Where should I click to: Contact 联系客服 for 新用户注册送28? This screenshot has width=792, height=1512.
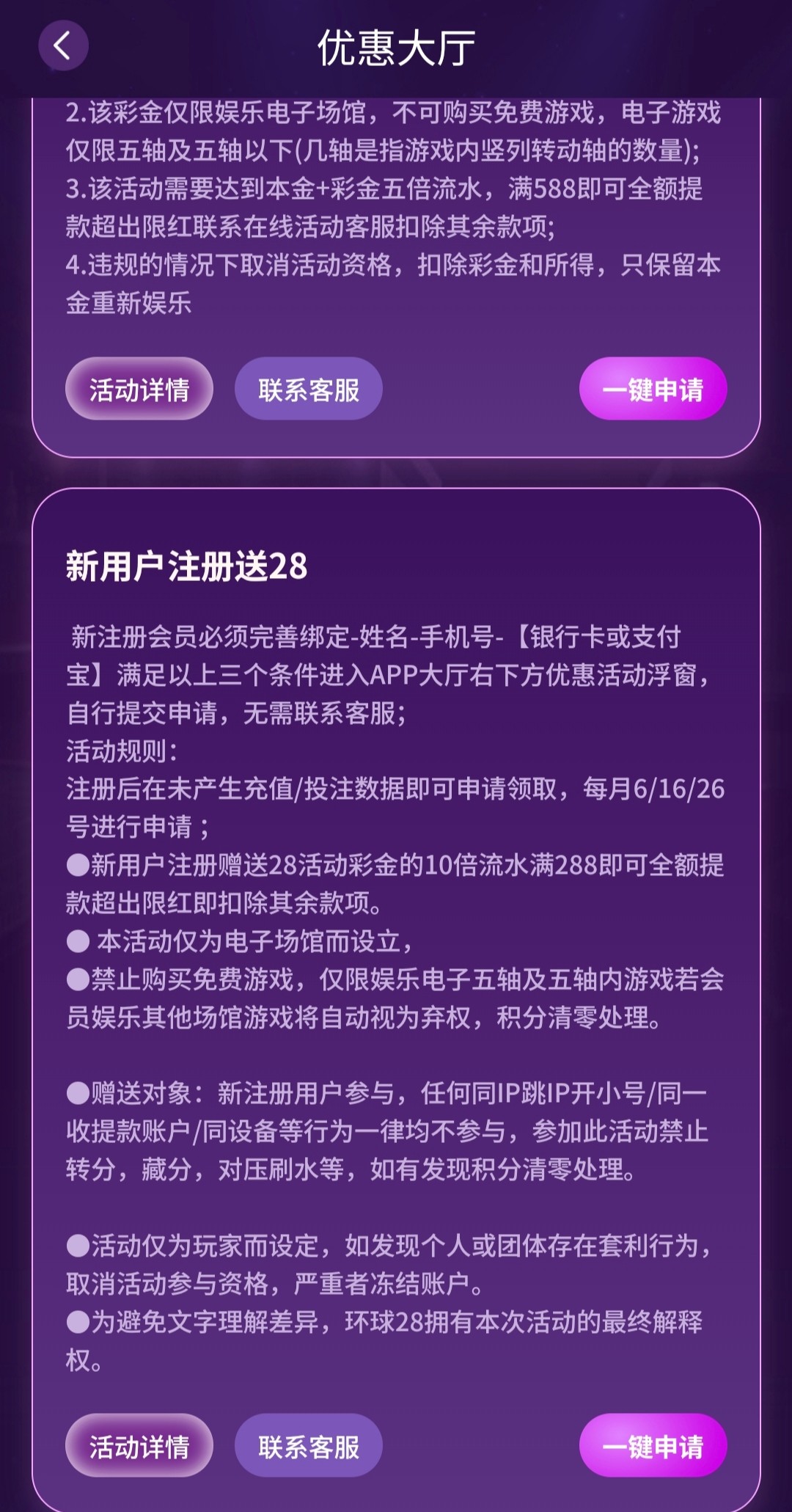coord(308,1445)
